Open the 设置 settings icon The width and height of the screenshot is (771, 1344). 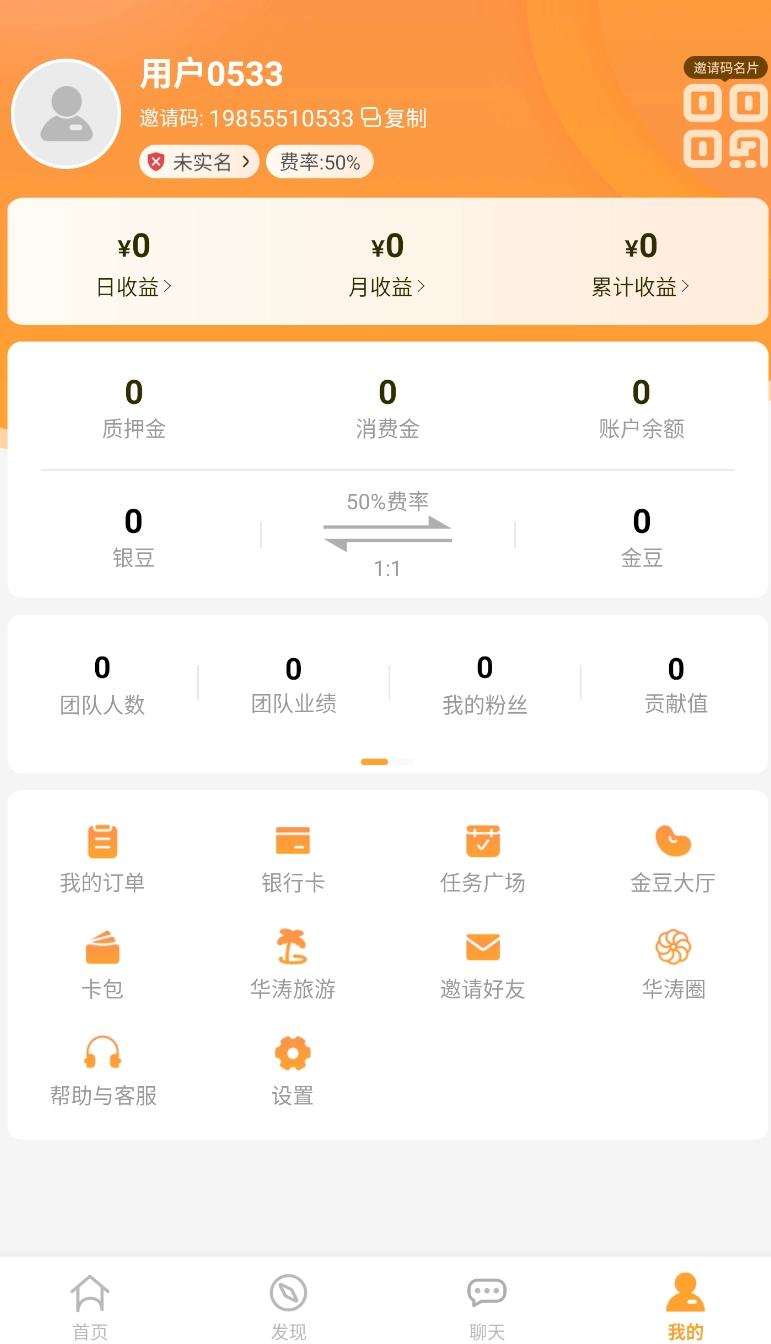pos(292,1067)
